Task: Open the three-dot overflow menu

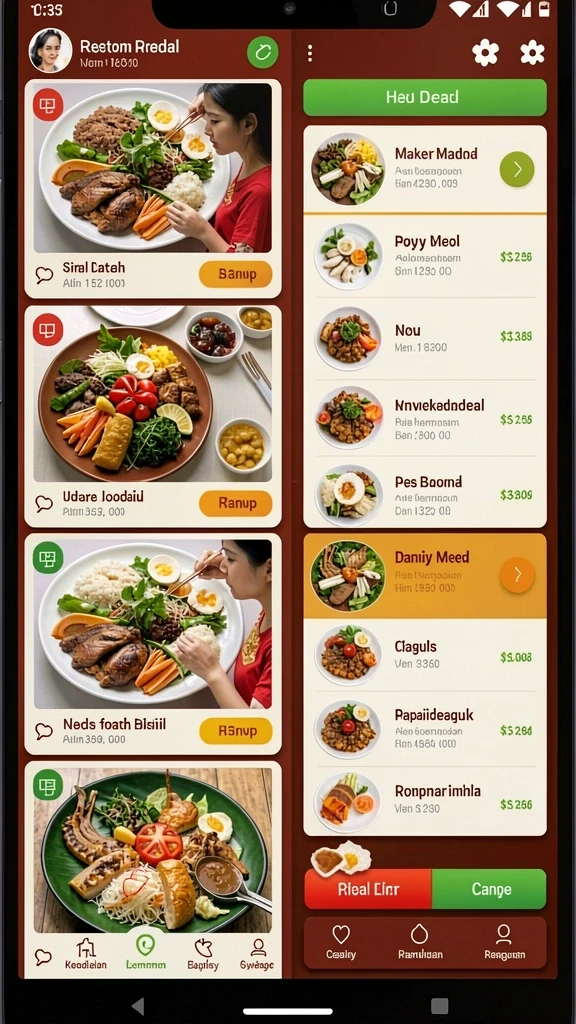Action: pyautogui.click(x=310, y=54)
